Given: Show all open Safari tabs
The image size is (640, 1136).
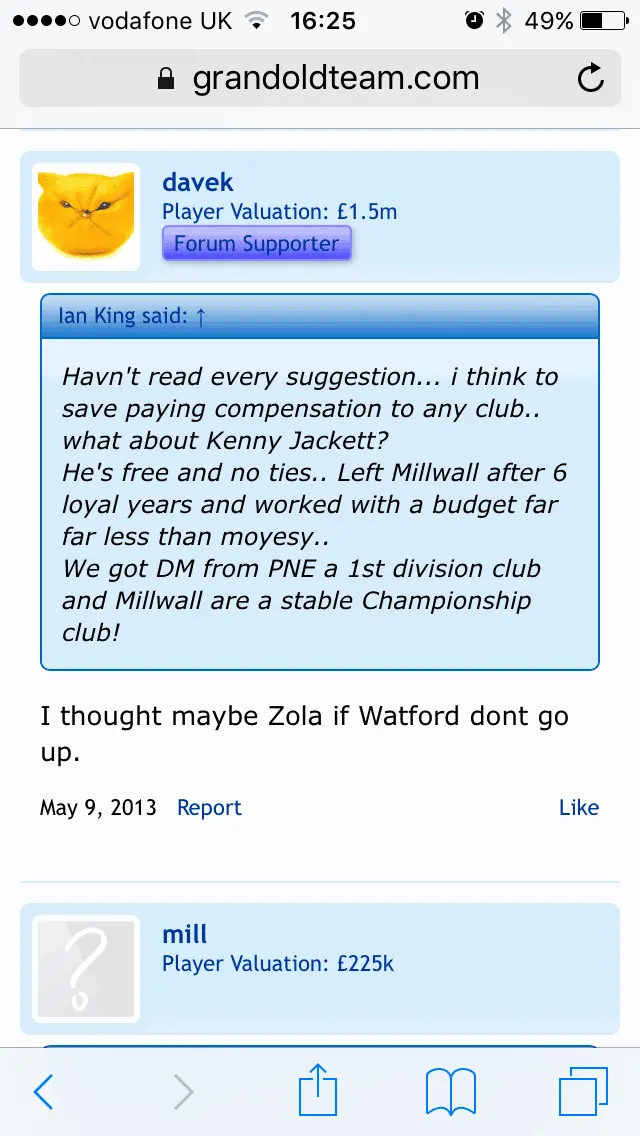Looking at the screenshot, I should (583, 1092).
